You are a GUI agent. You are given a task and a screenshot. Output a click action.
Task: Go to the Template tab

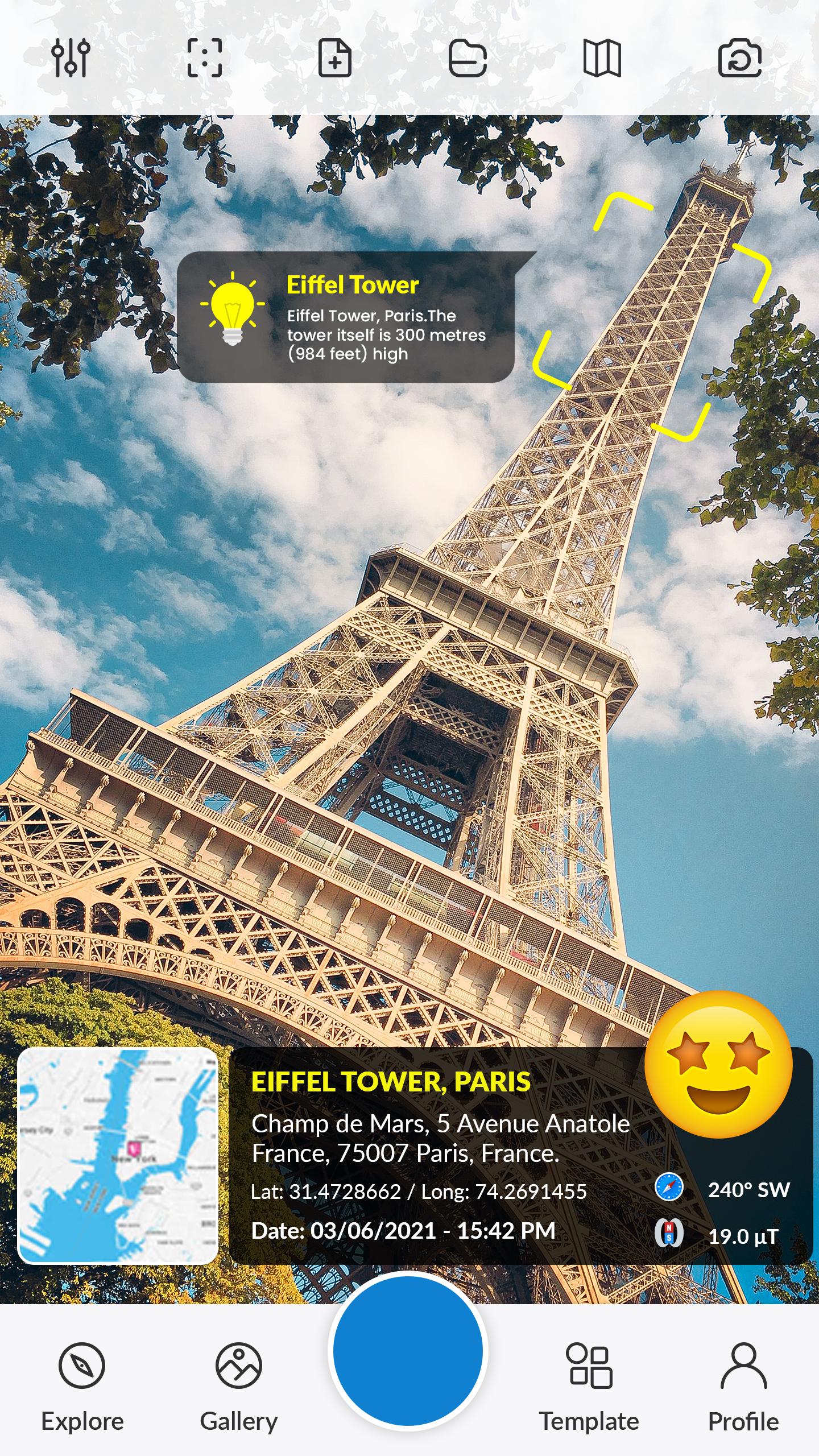(x=589, y=1388)
